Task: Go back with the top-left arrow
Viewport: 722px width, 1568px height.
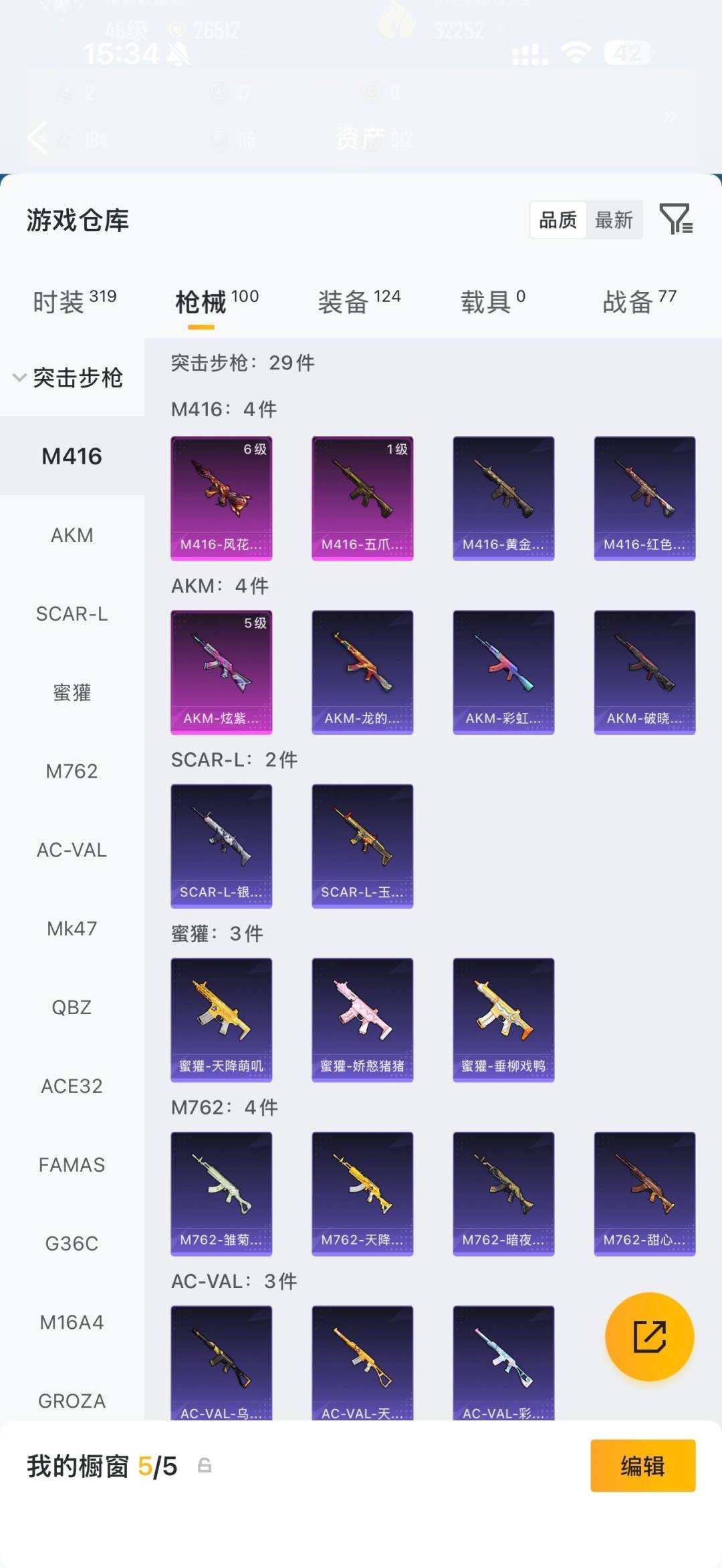Action: [37, 138]
